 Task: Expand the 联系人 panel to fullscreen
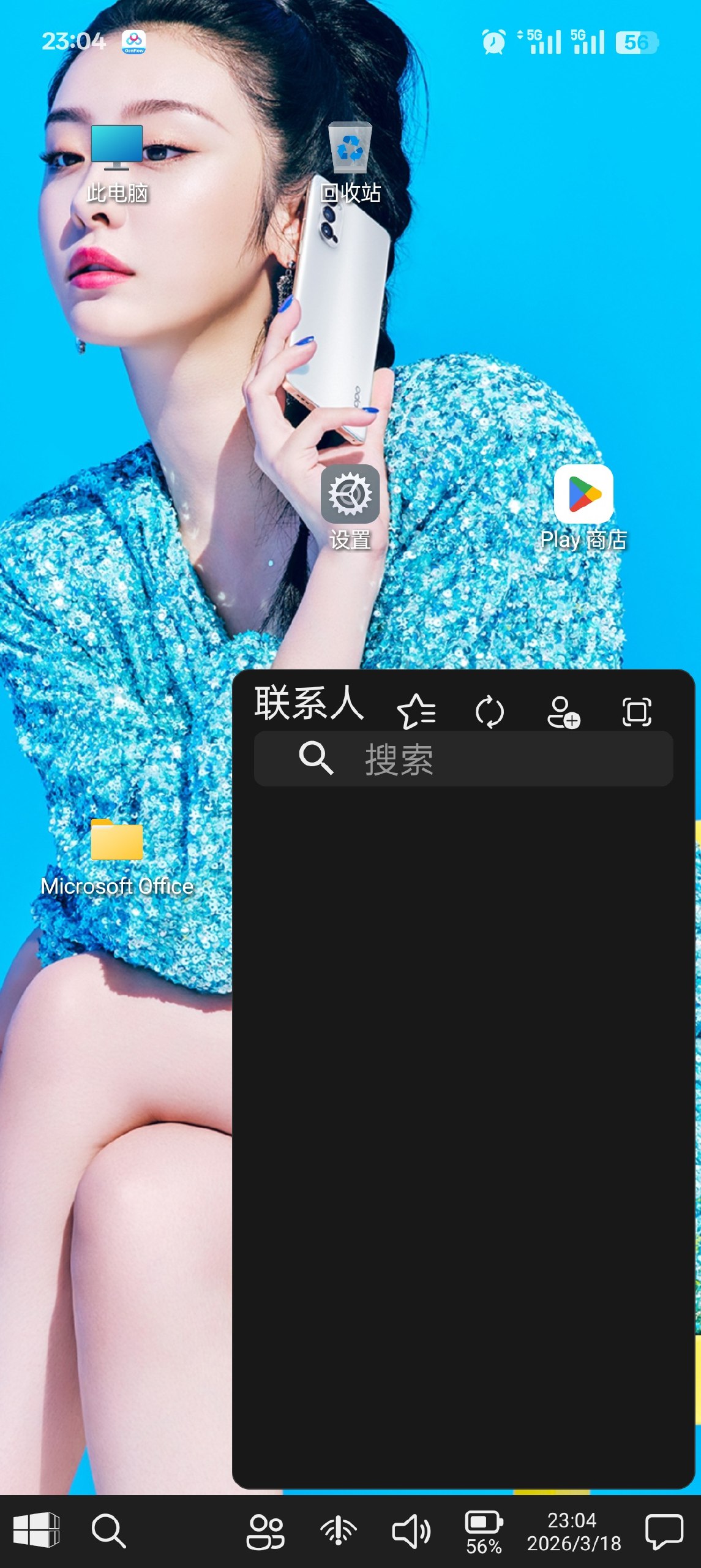[x=637, y=712]
